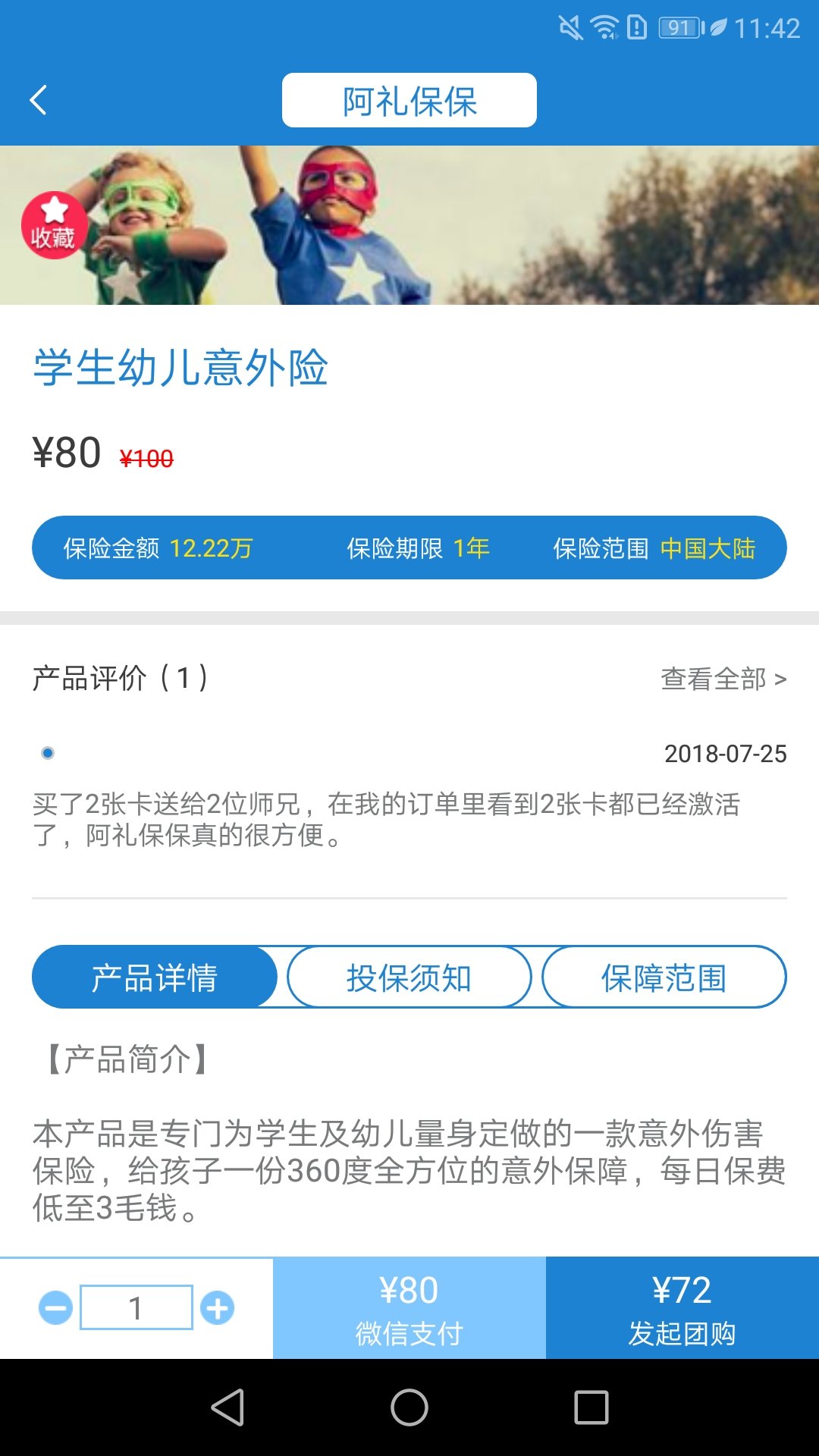Switch to the 产品详情 tab
The width and height of the screenshot is (819, 1456).
point(155,977)
